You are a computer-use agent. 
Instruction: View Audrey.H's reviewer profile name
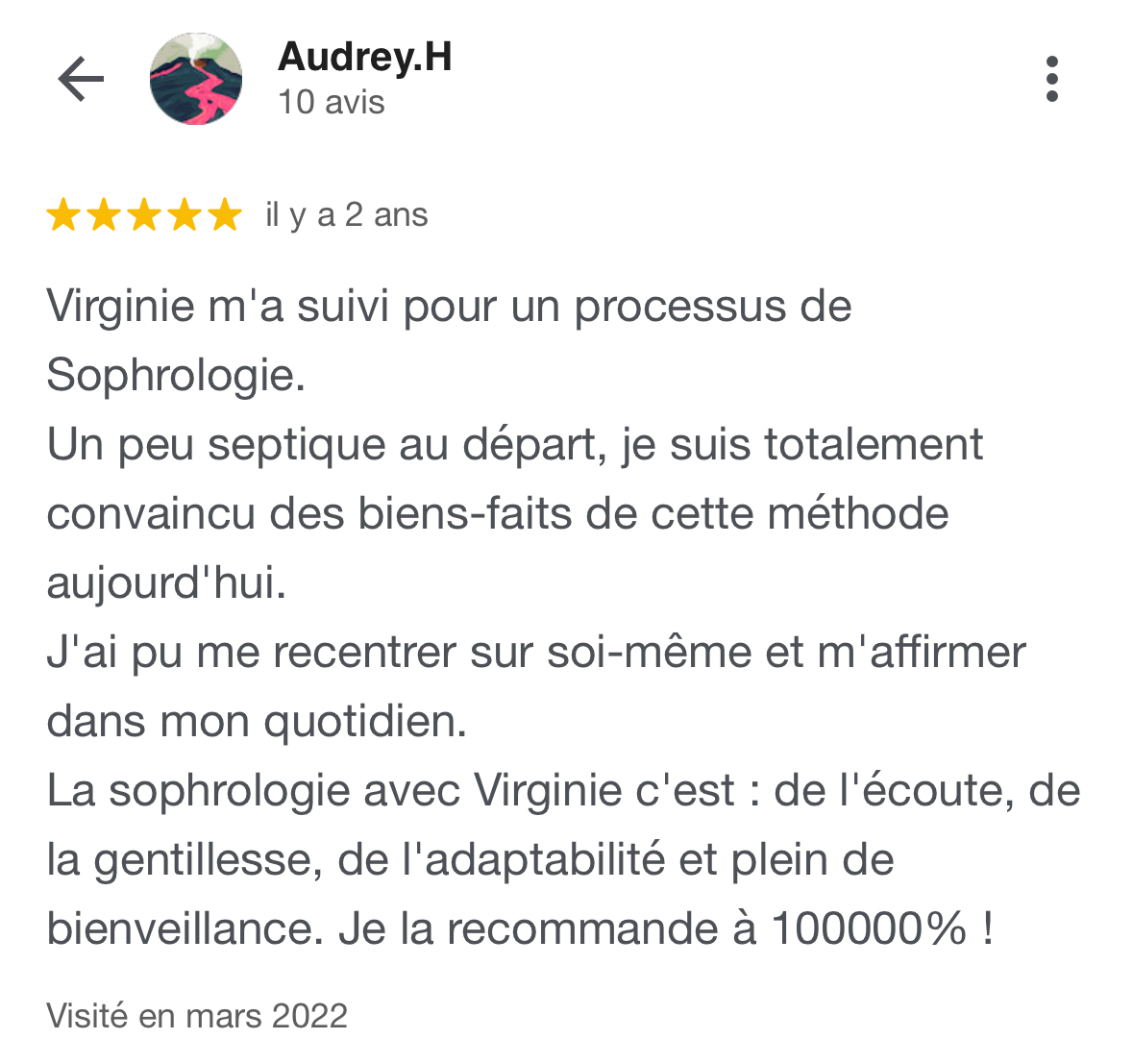point(364,58)
